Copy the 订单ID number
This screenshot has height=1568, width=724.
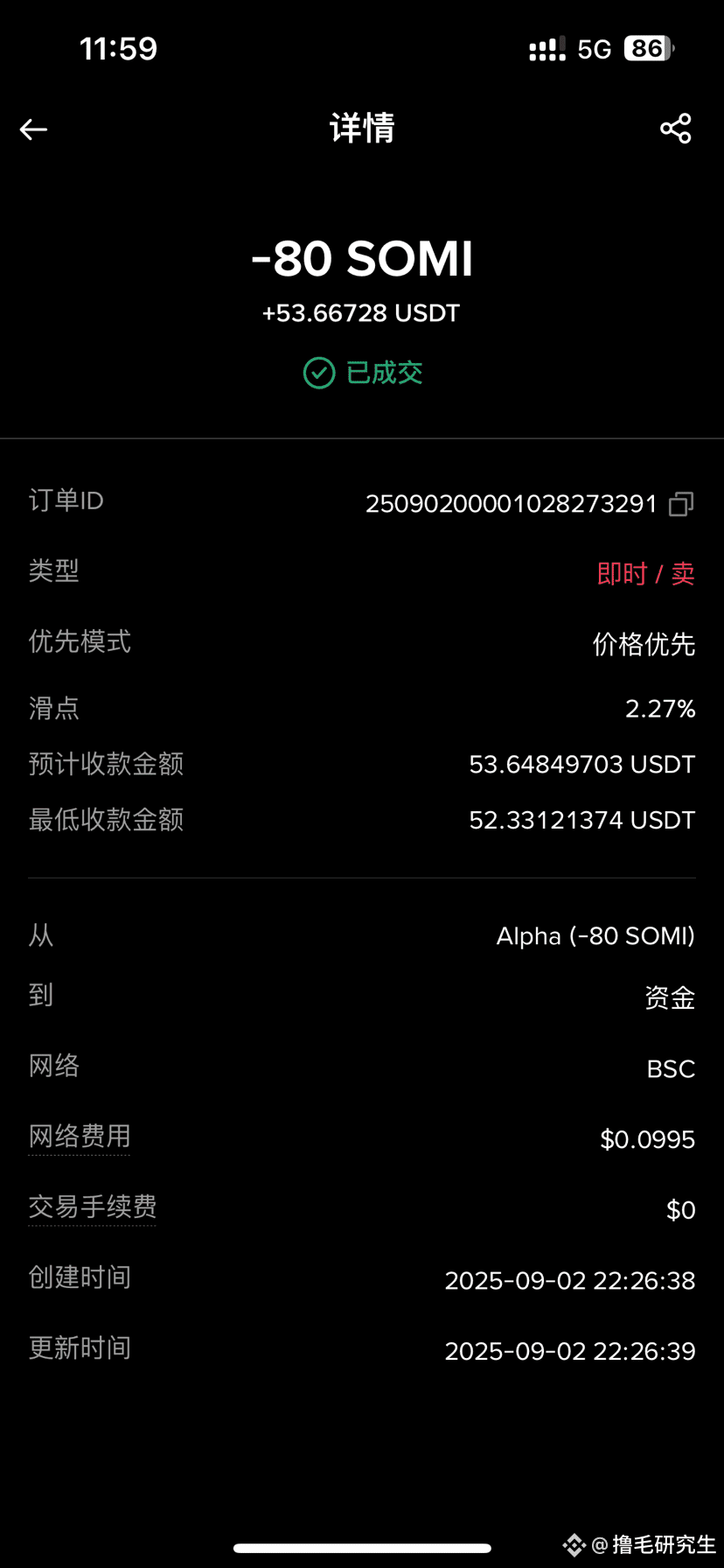681,504
